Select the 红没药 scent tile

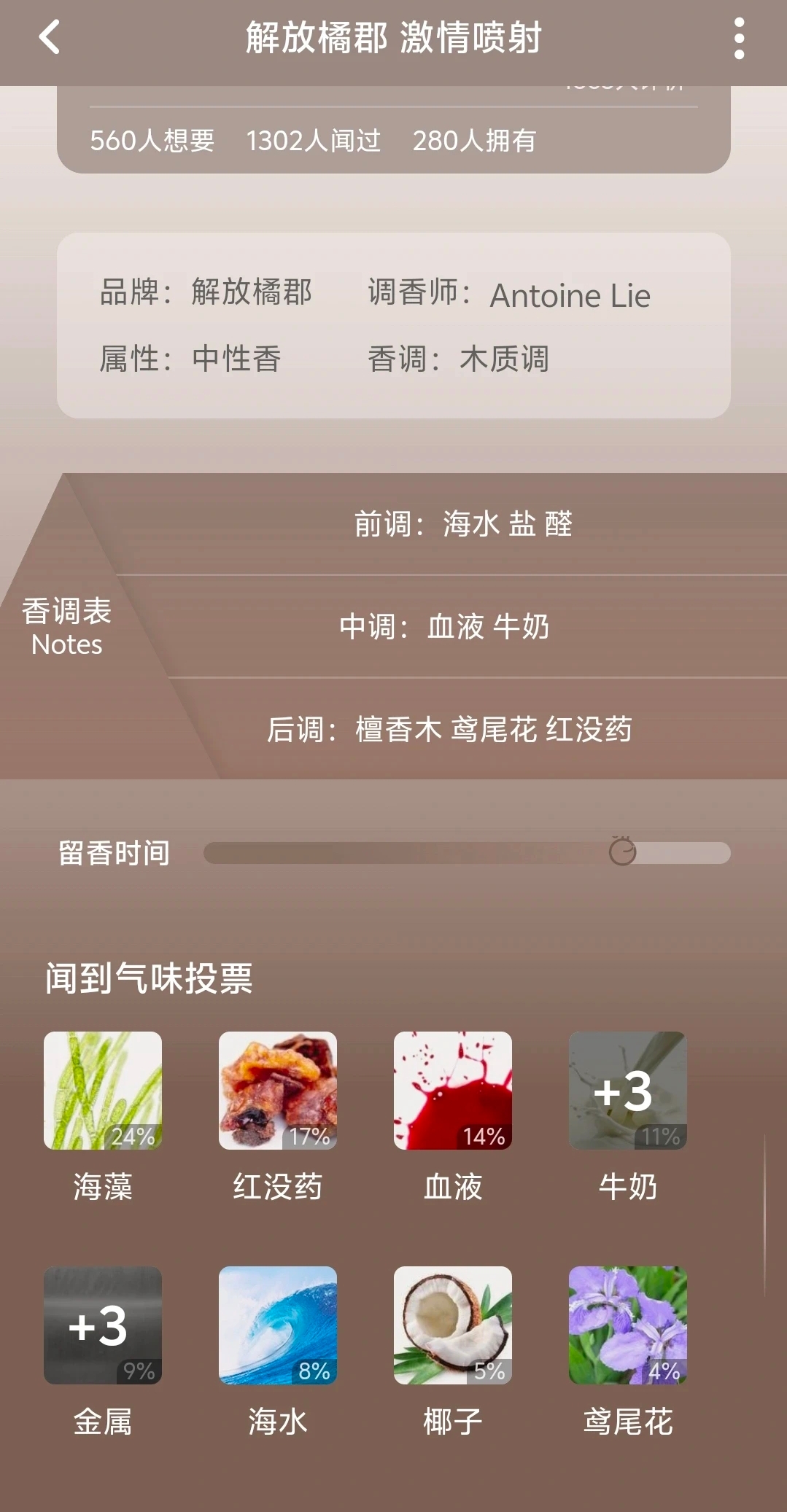tap(278, 1091)
